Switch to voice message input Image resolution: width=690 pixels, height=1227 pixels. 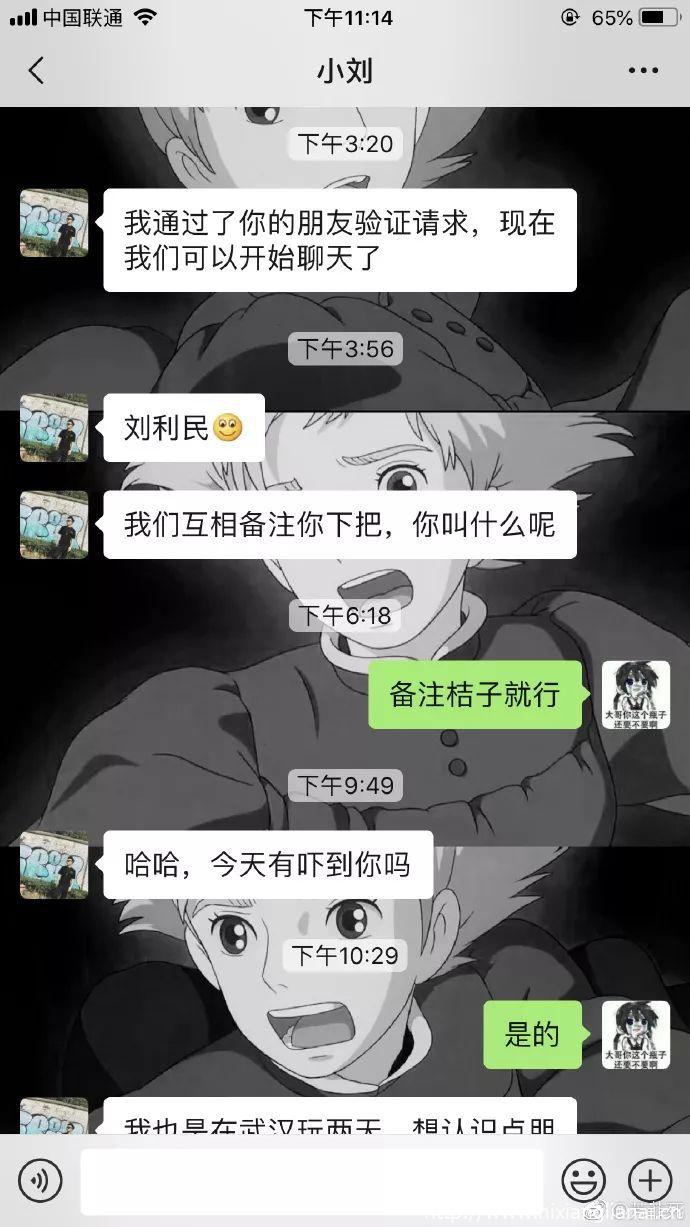(x=40, y=1181)
